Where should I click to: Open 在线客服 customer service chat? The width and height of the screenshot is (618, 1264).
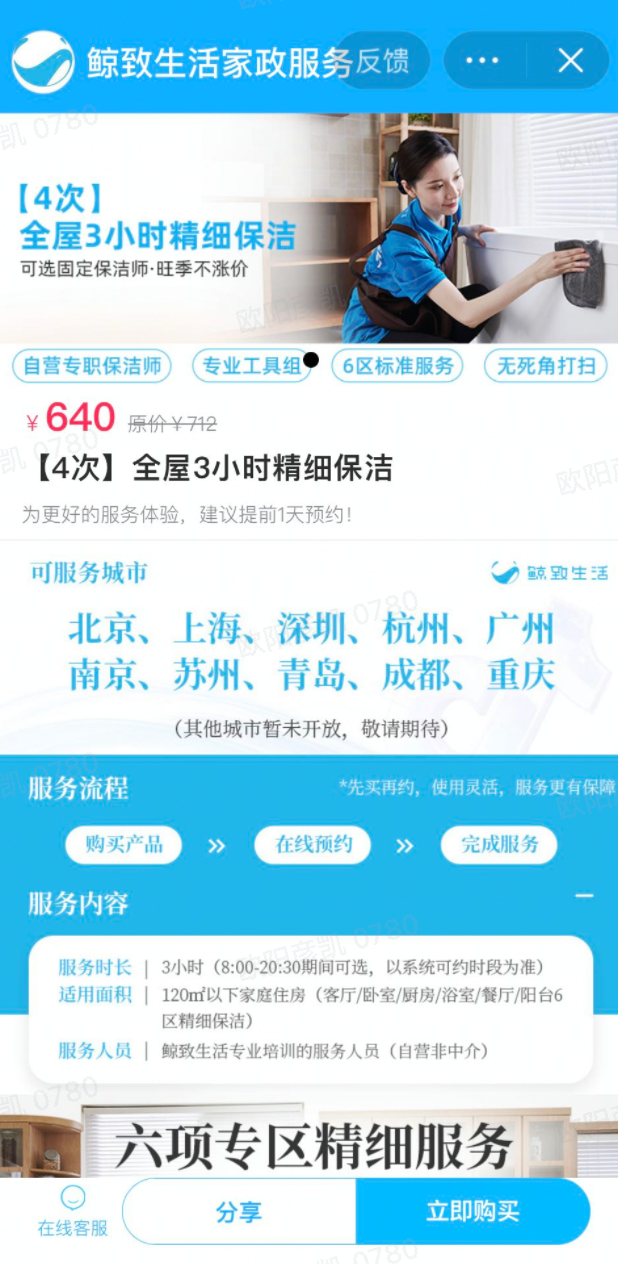click(72, 1212)
